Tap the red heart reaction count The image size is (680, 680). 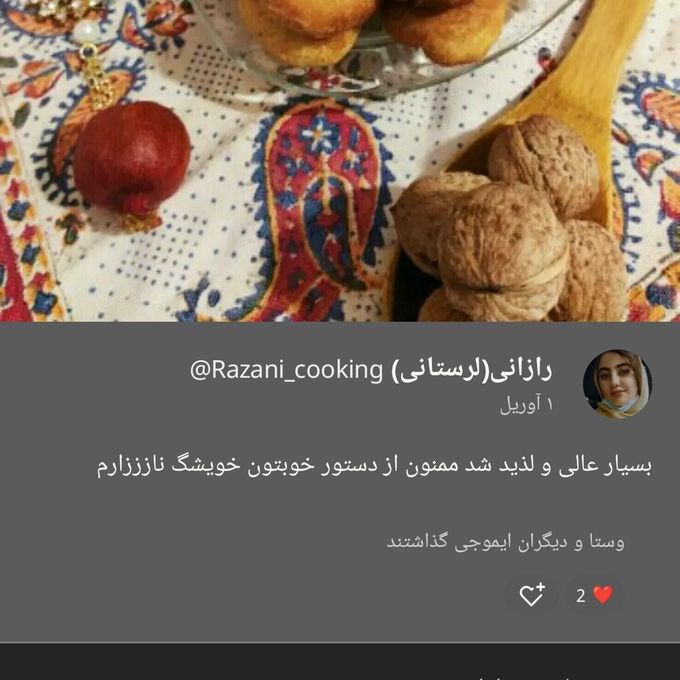pyautogui.click(x=593, y=595)
